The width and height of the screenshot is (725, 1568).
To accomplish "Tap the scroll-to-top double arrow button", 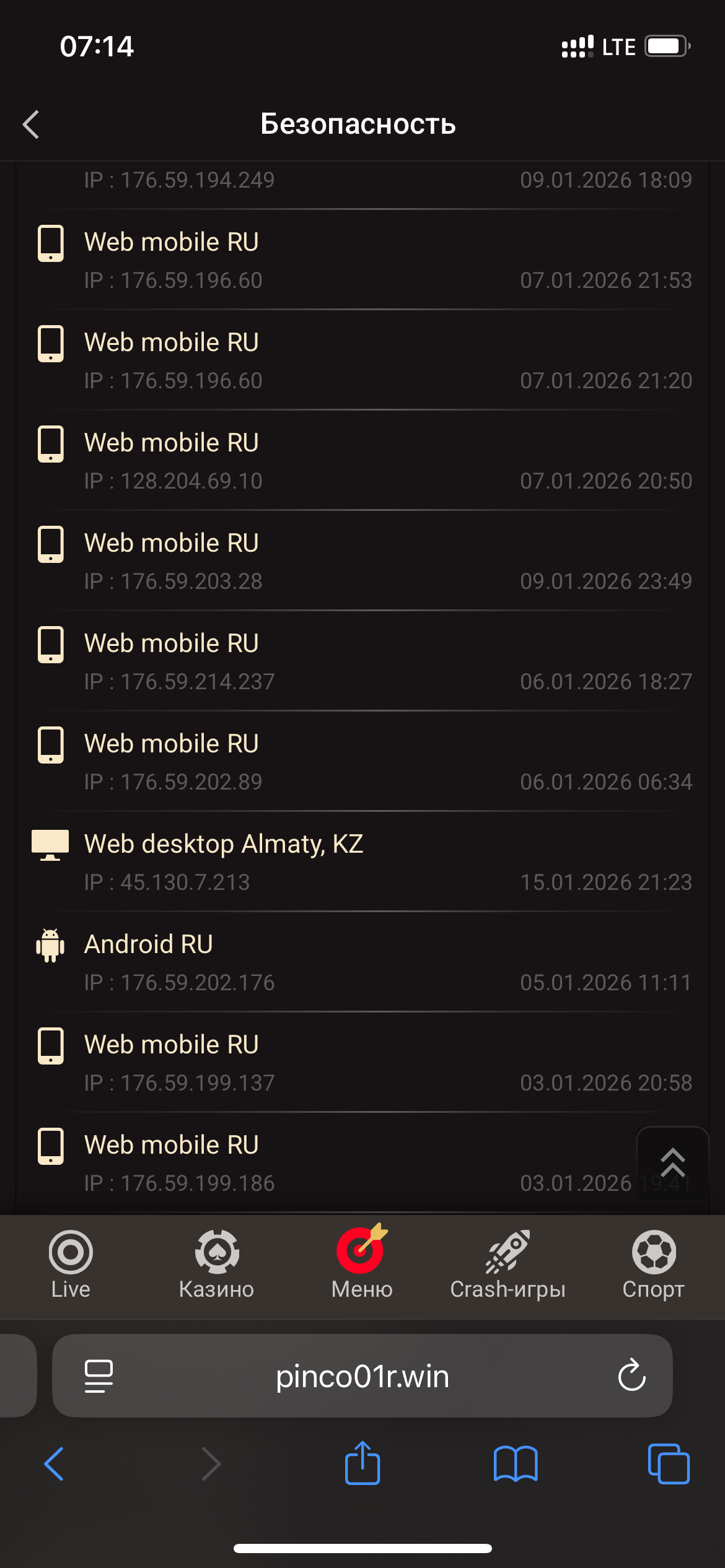I will (672, 1163).
